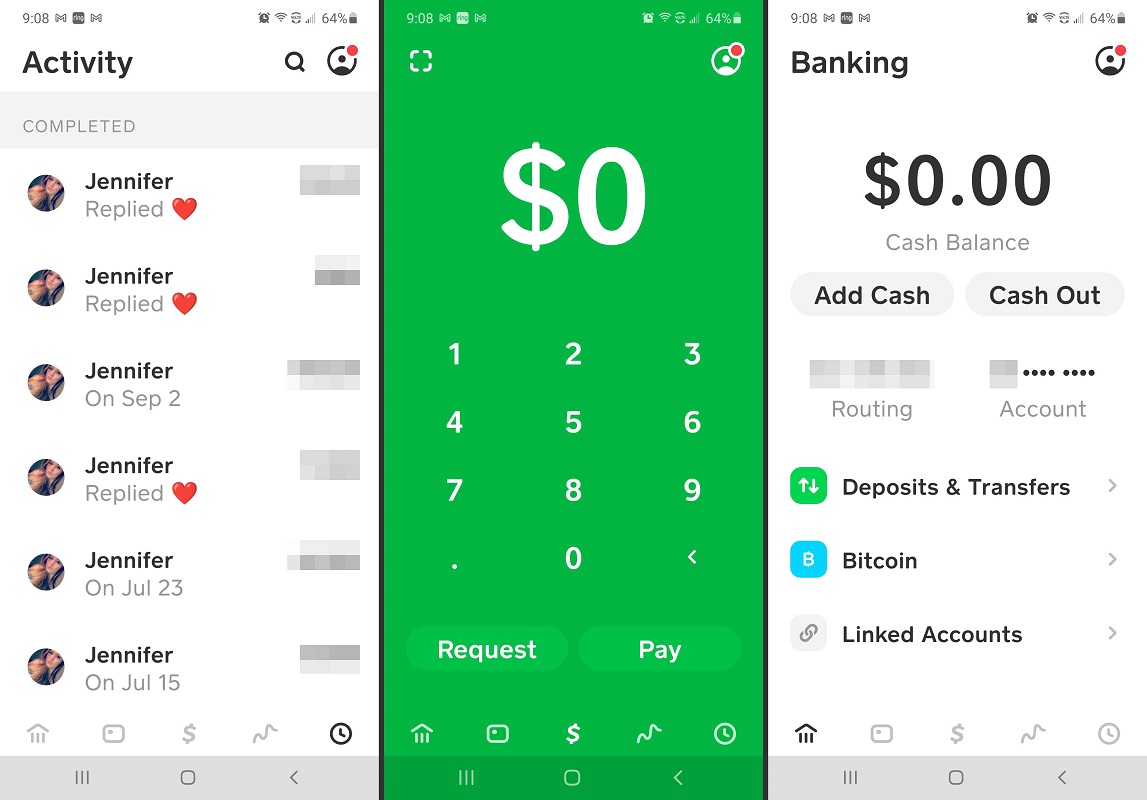Tap the Request button

[x=487, y=650]
